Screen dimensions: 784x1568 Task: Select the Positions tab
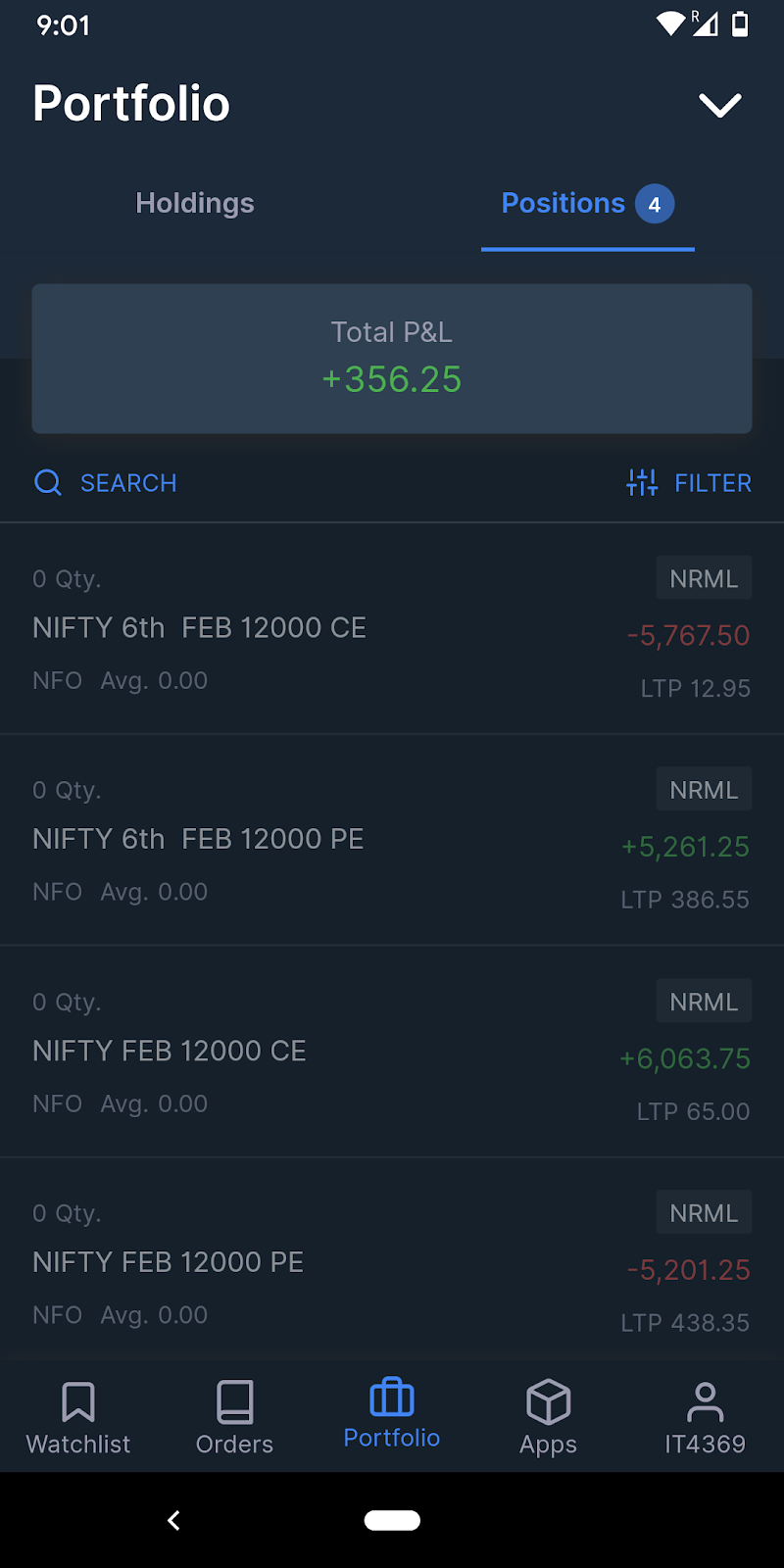point(586,204)
